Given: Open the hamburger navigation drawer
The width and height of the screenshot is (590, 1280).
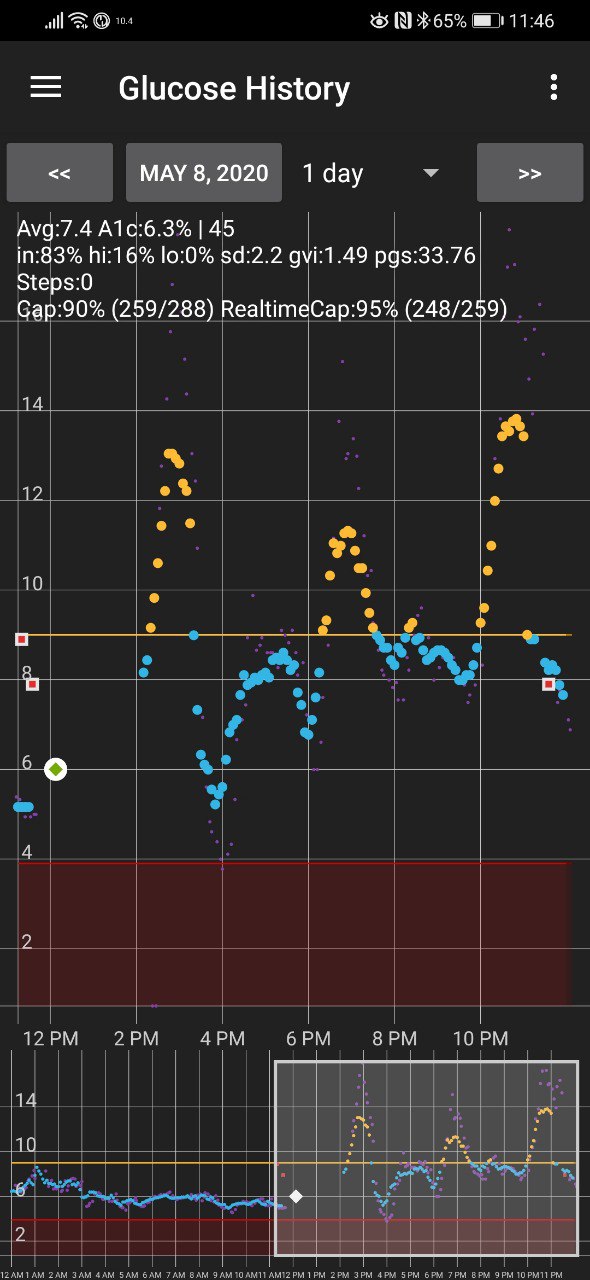Looking at the screenshot, I should (46, 88).
